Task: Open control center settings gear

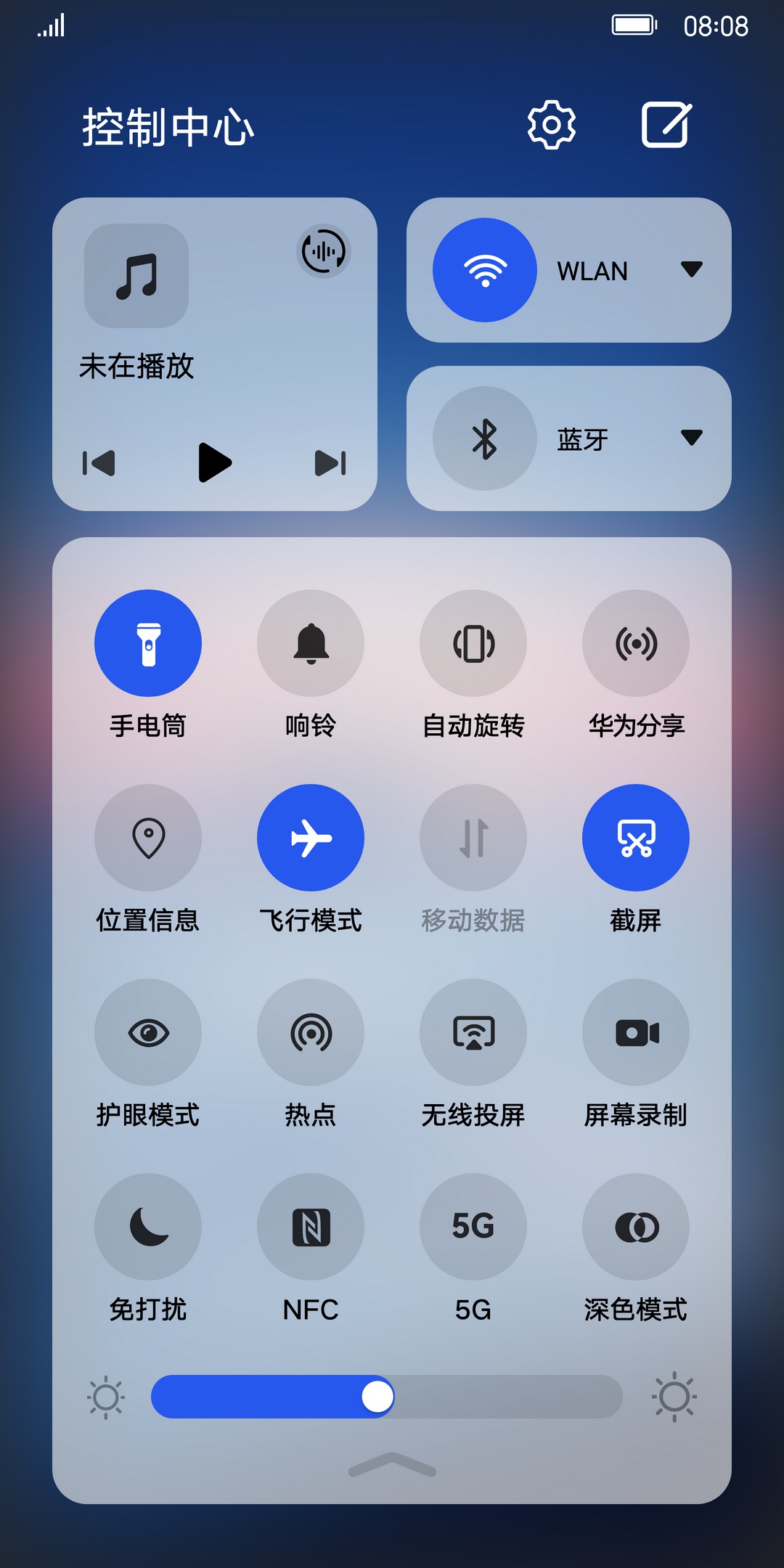Action: (x=551, y=125)
